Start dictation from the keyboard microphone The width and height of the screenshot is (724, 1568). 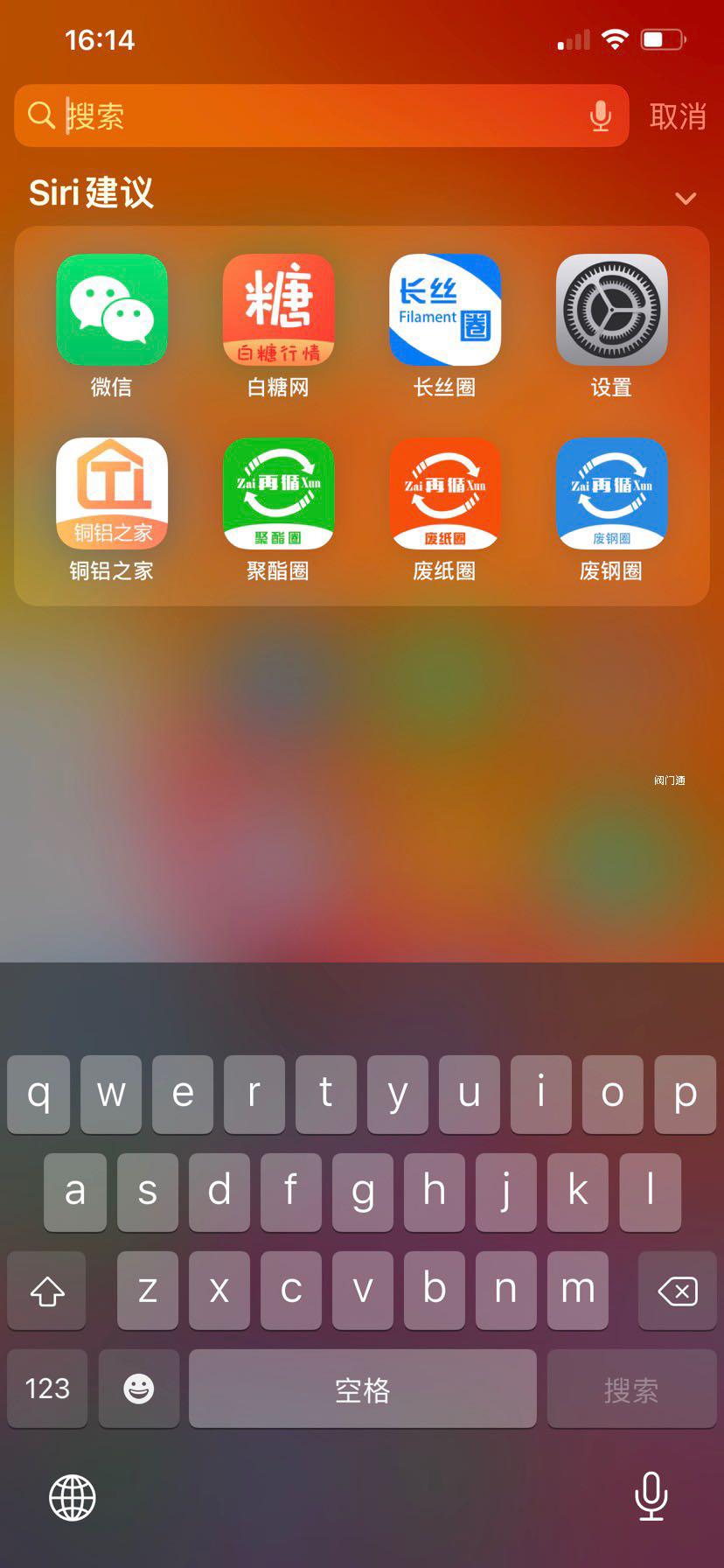click(x=651, y=1496)
